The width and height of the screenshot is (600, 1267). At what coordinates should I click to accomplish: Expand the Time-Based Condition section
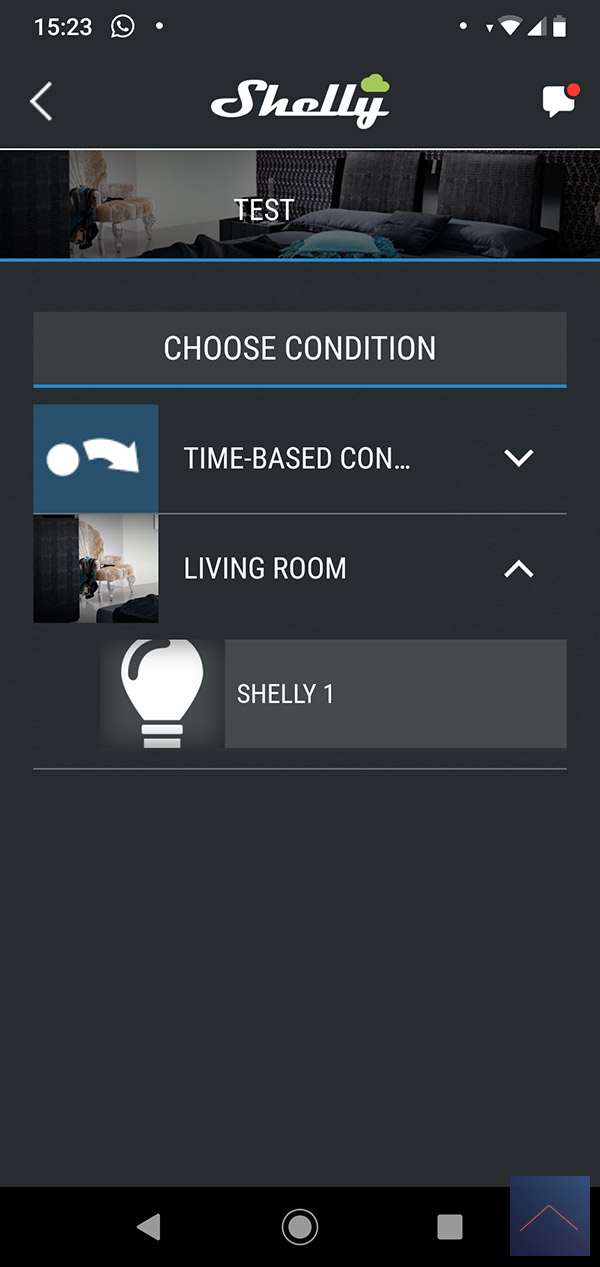(x=519, y=458)
